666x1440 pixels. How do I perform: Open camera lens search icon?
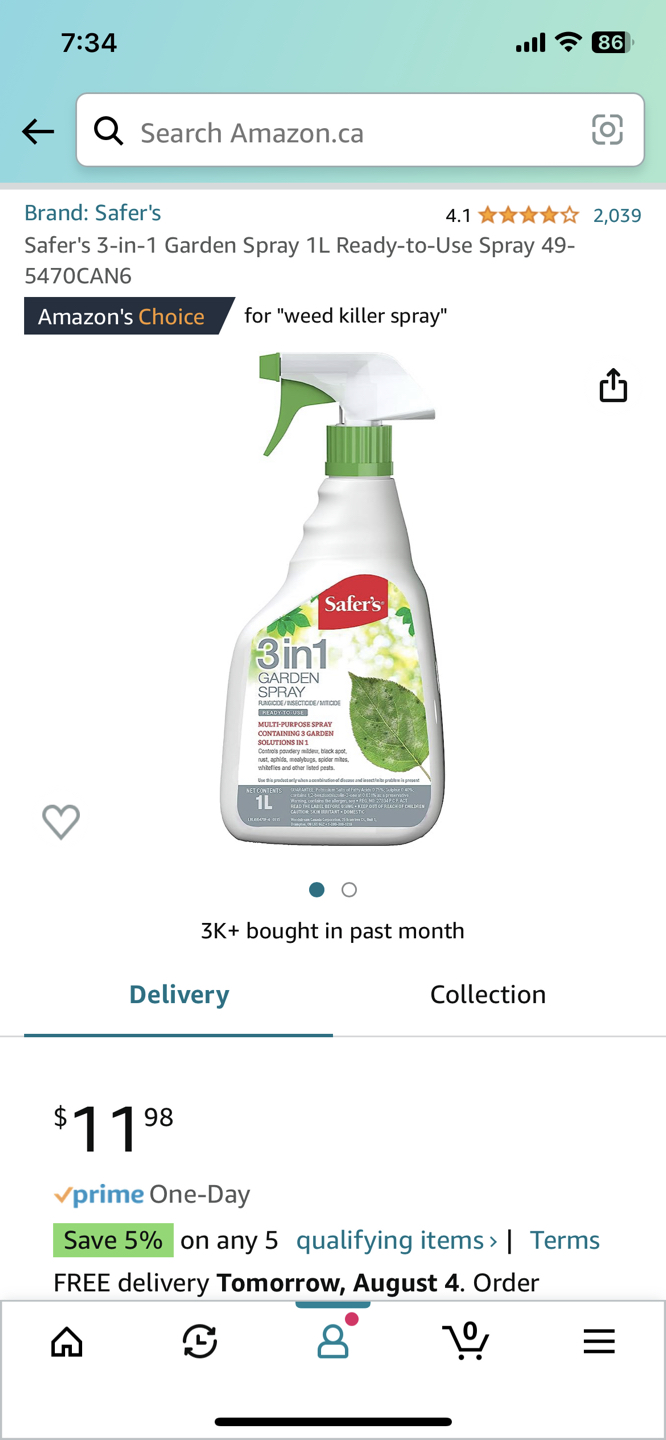(x=607, y=130)
